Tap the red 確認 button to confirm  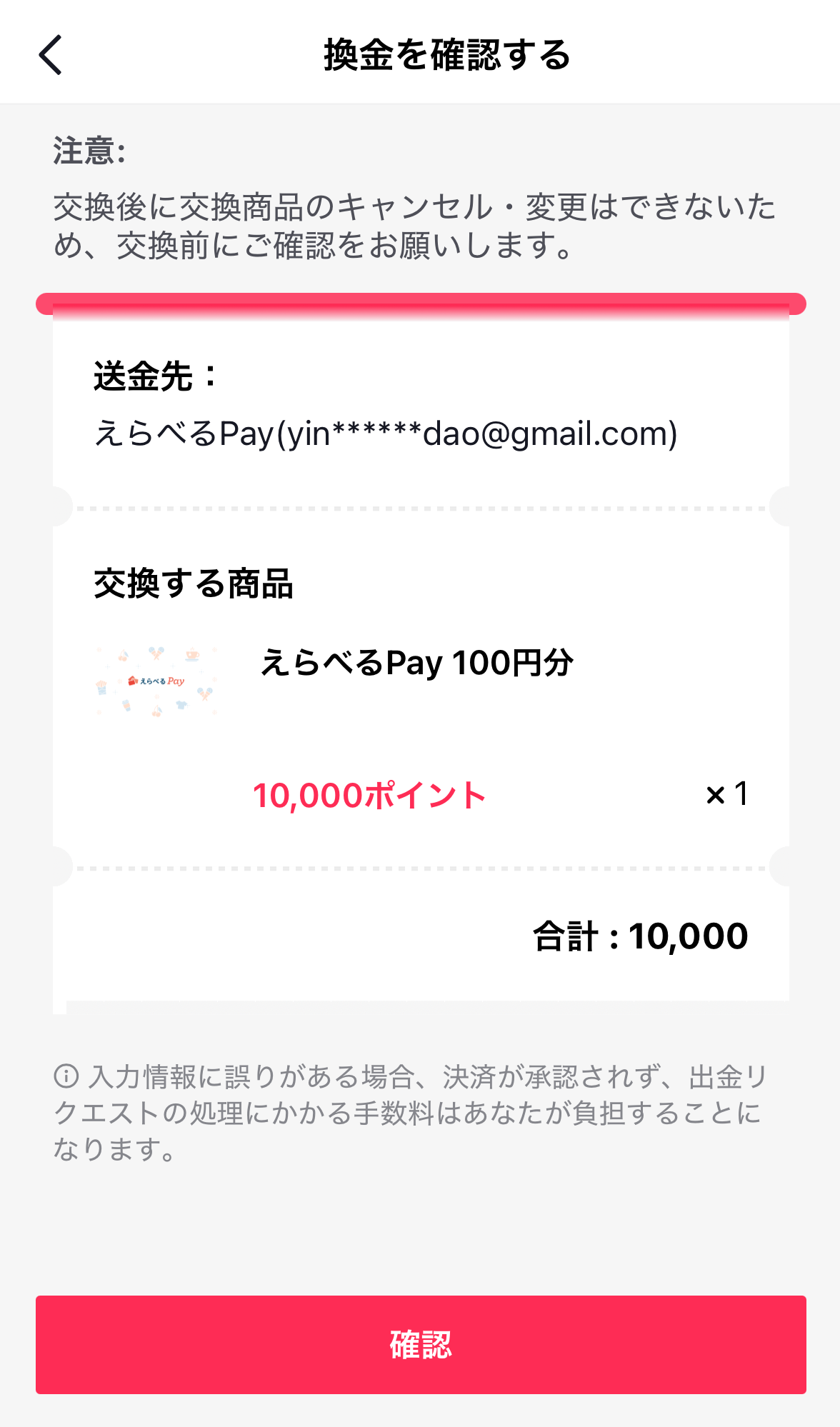coord(421,1344)
